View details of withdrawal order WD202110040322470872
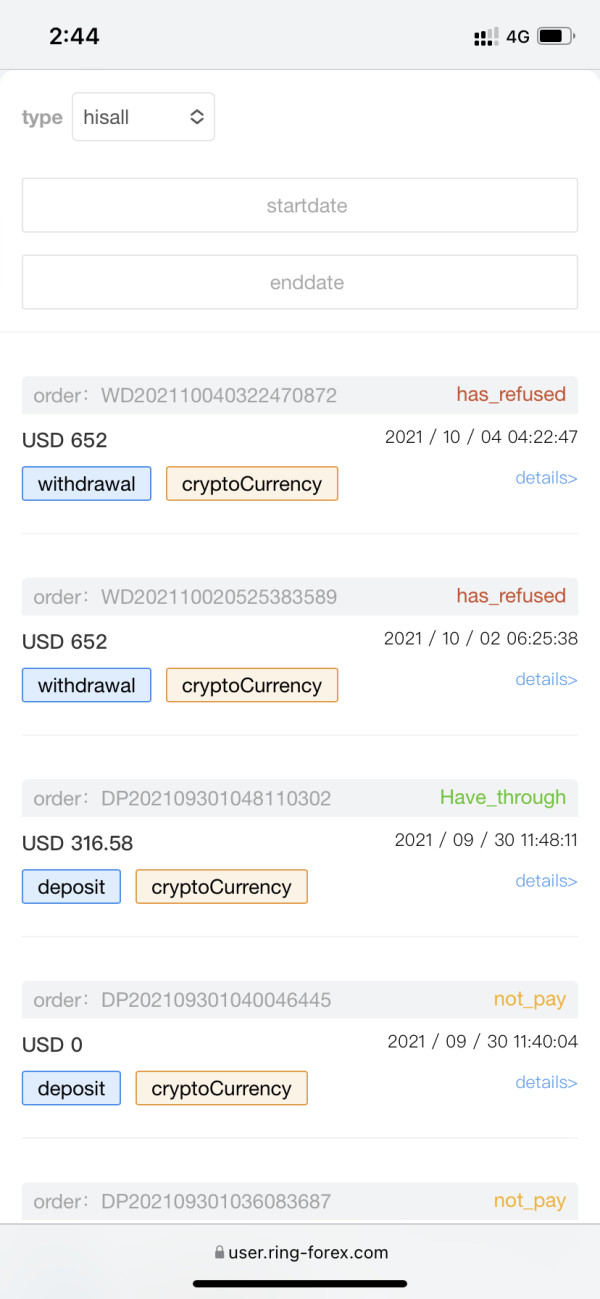This screenshot has width=600, height=1299. pyautogui.click(x=546, y=478)
